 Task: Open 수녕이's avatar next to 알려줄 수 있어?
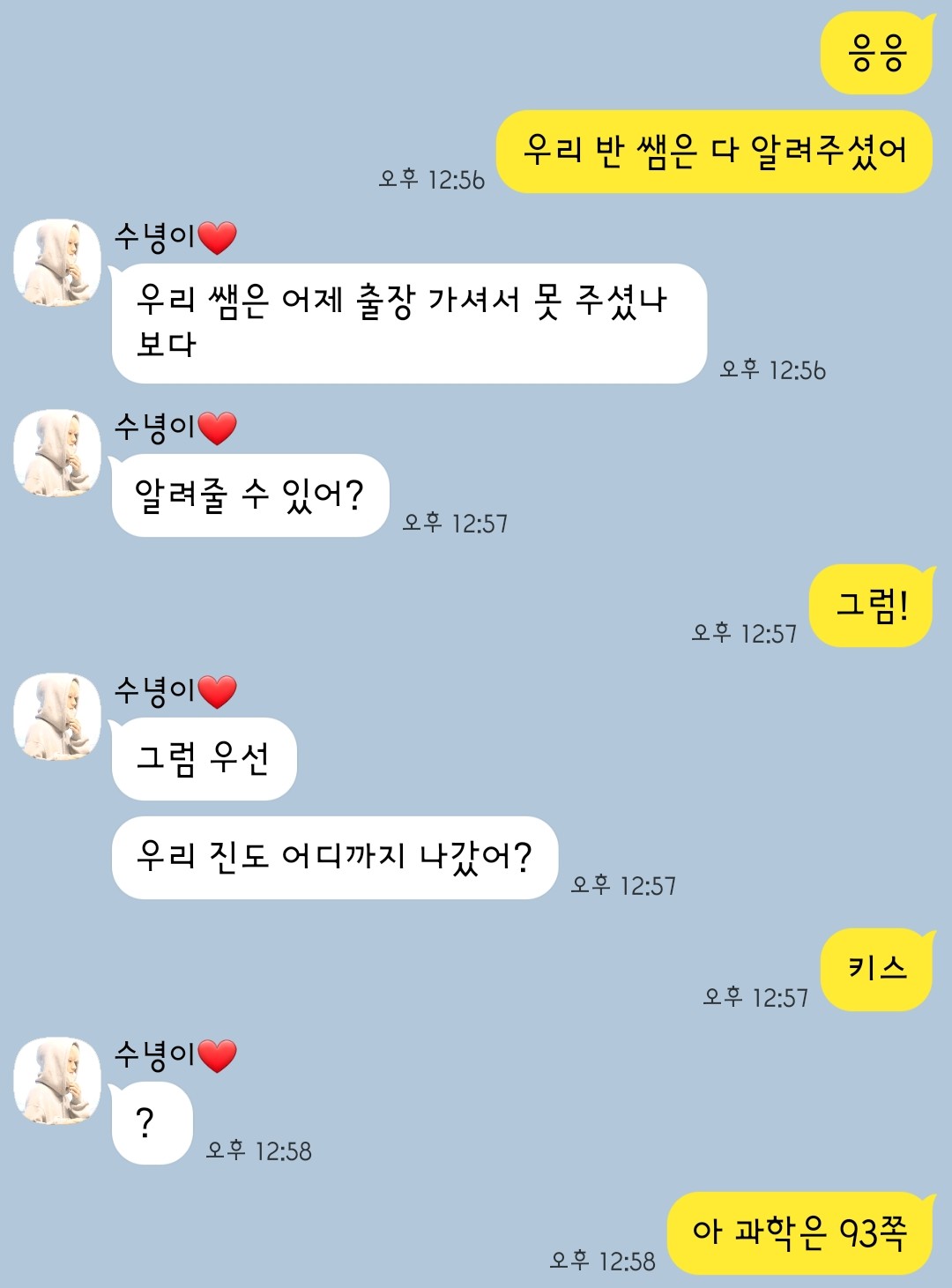click(57, 453)
